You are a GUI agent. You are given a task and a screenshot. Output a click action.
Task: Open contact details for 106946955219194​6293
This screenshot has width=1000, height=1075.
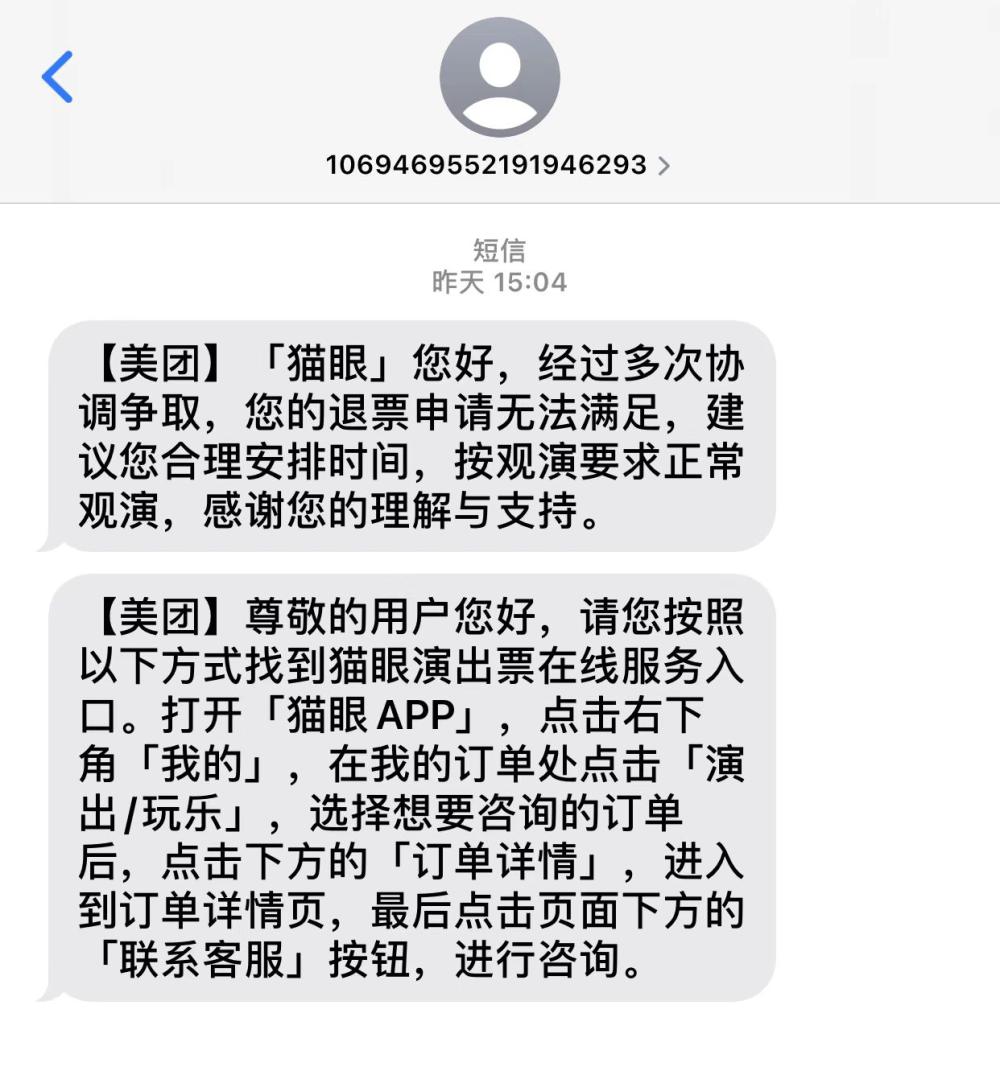497,165
